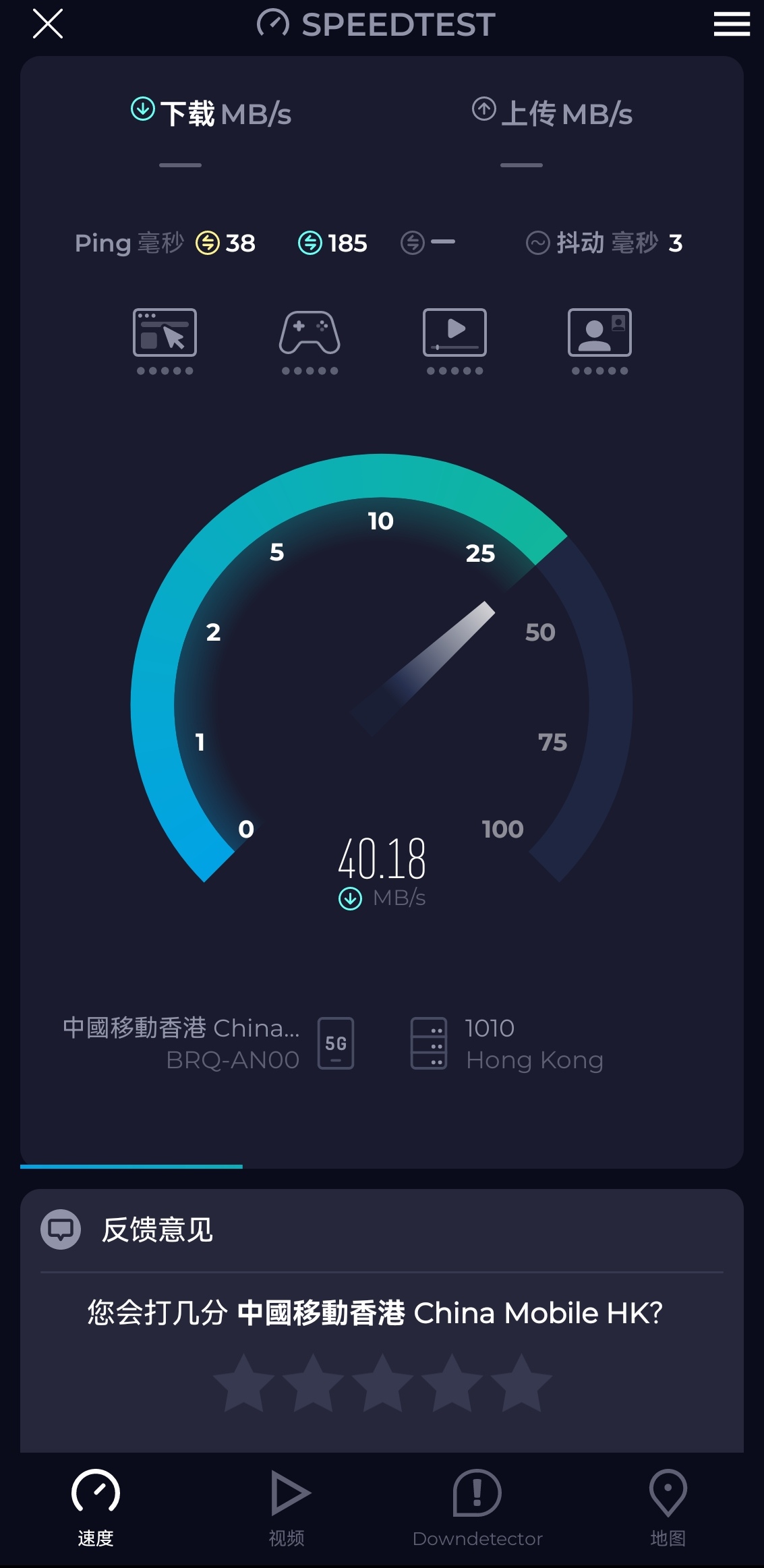Click the Speedtest gauge logo in the header

click(x=272, y=24)
